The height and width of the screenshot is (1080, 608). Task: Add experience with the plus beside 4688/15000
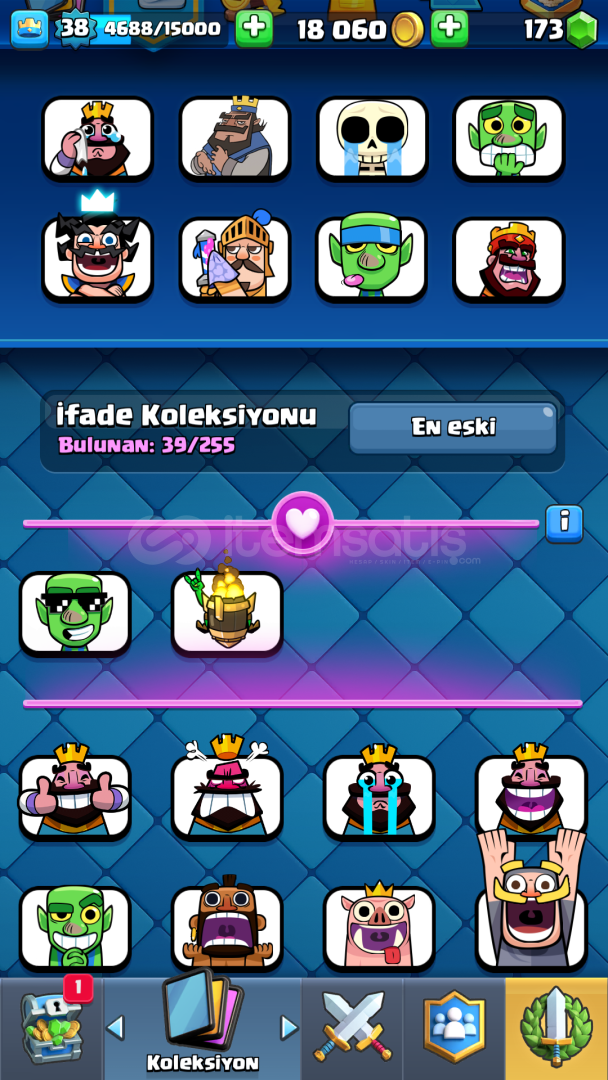point(254,28)
